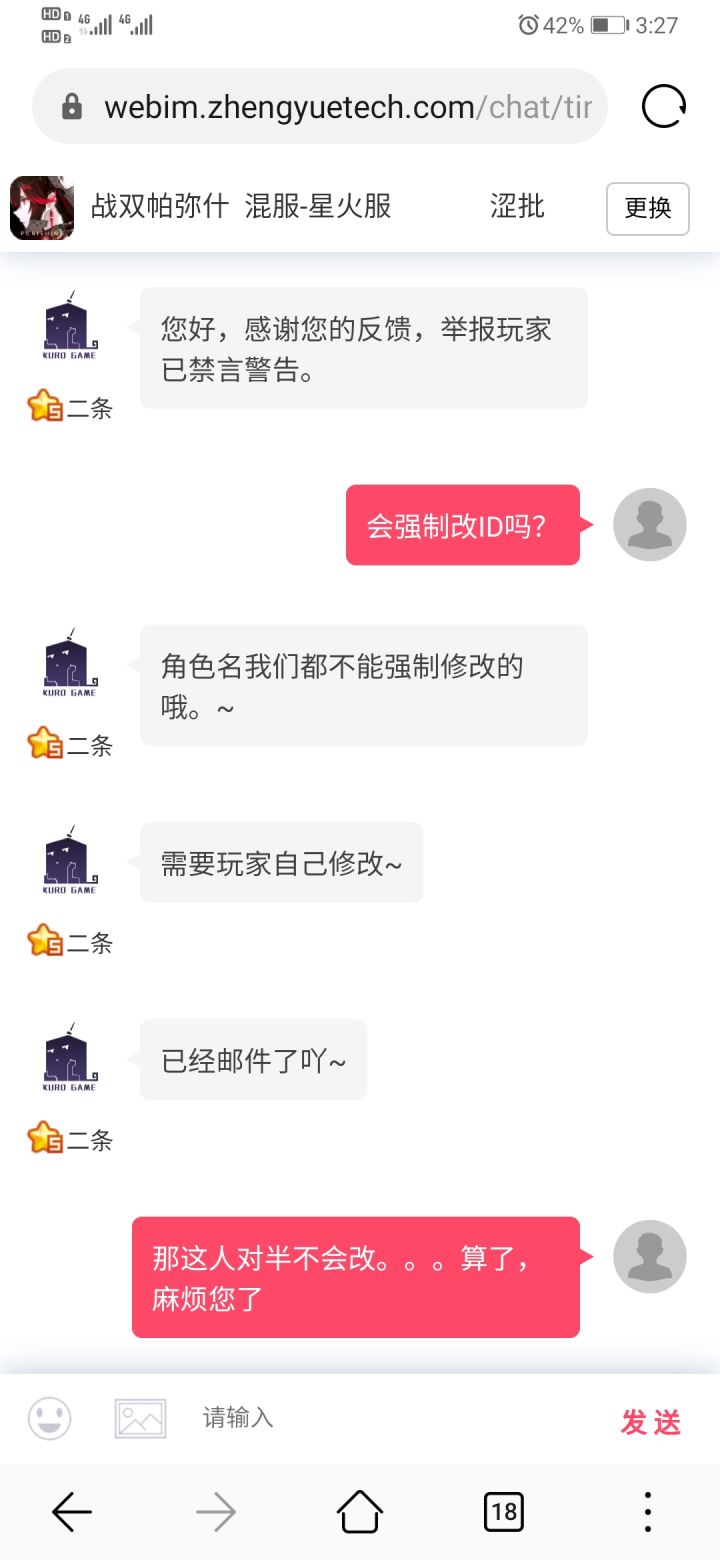Tap the browser address bar

pos(320,107)
